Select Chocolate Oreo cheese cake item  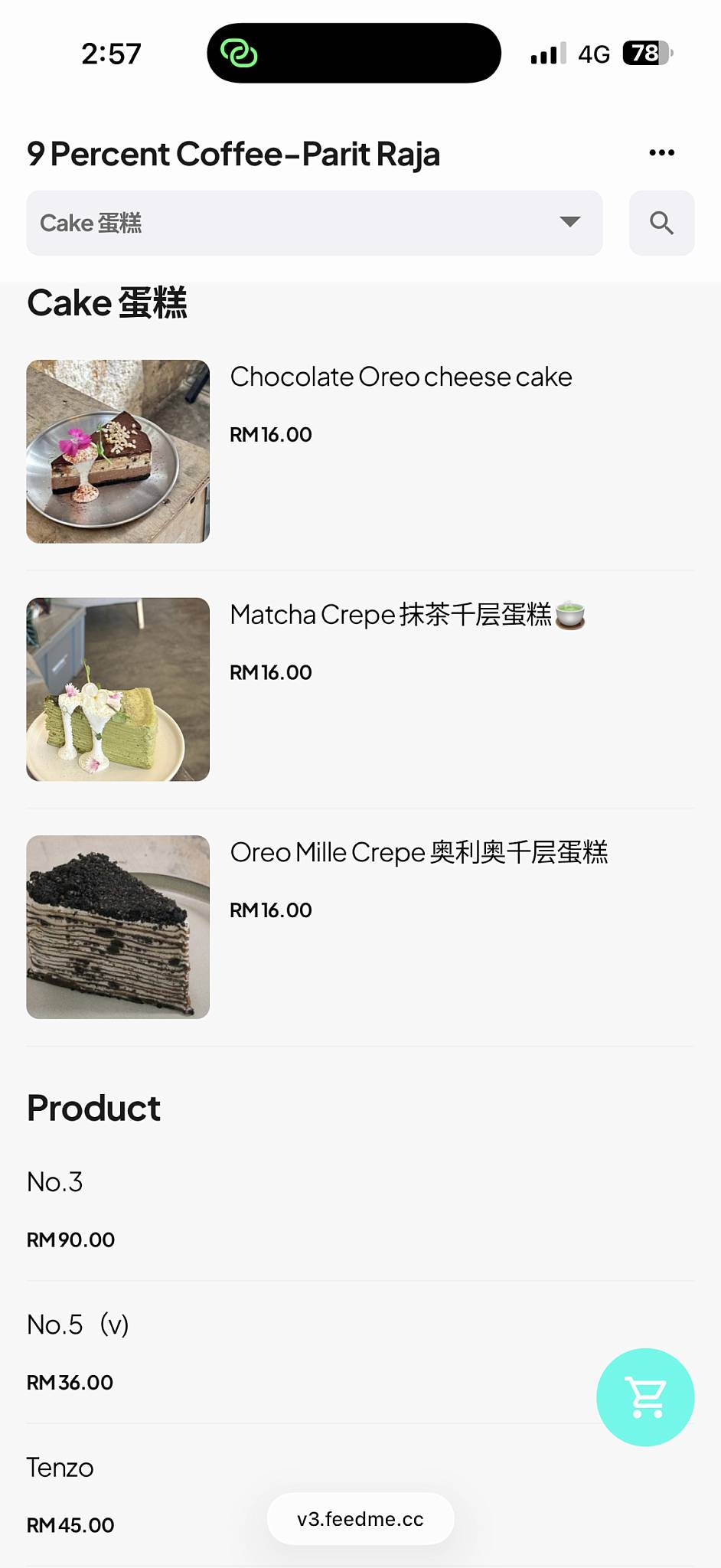[x=360, y=452]
